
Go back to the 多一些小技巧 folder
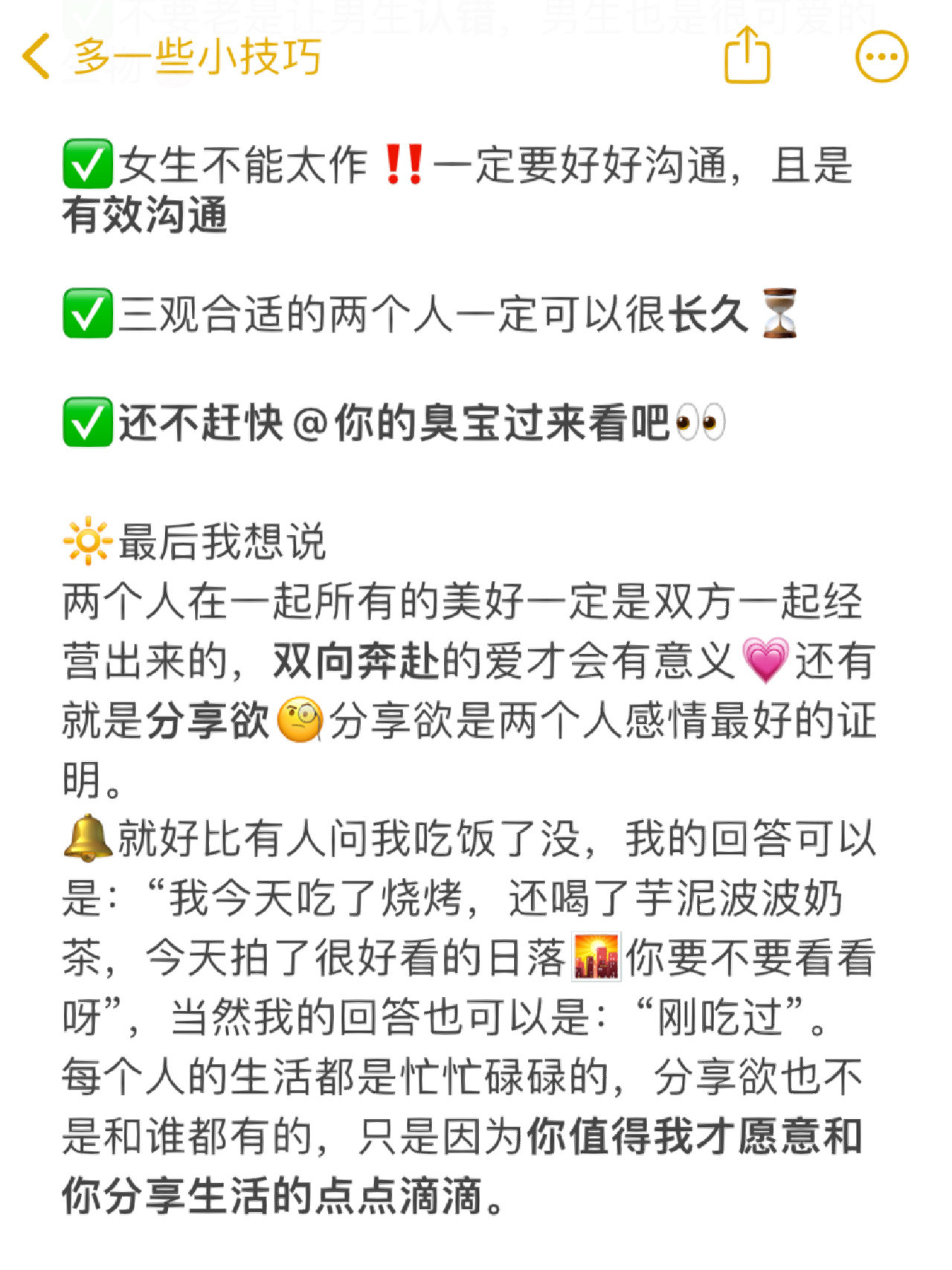click(x=171, y=57)
